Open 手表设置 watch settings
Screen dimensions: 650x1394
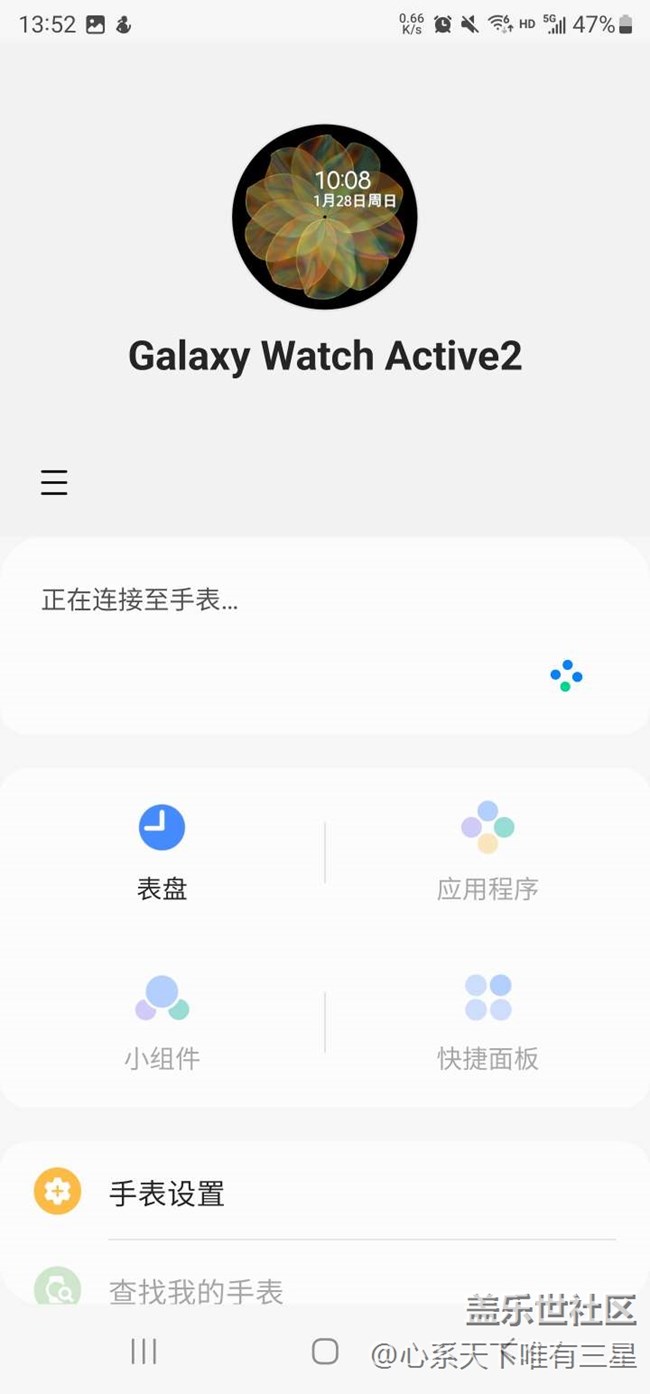(166, 1193)
